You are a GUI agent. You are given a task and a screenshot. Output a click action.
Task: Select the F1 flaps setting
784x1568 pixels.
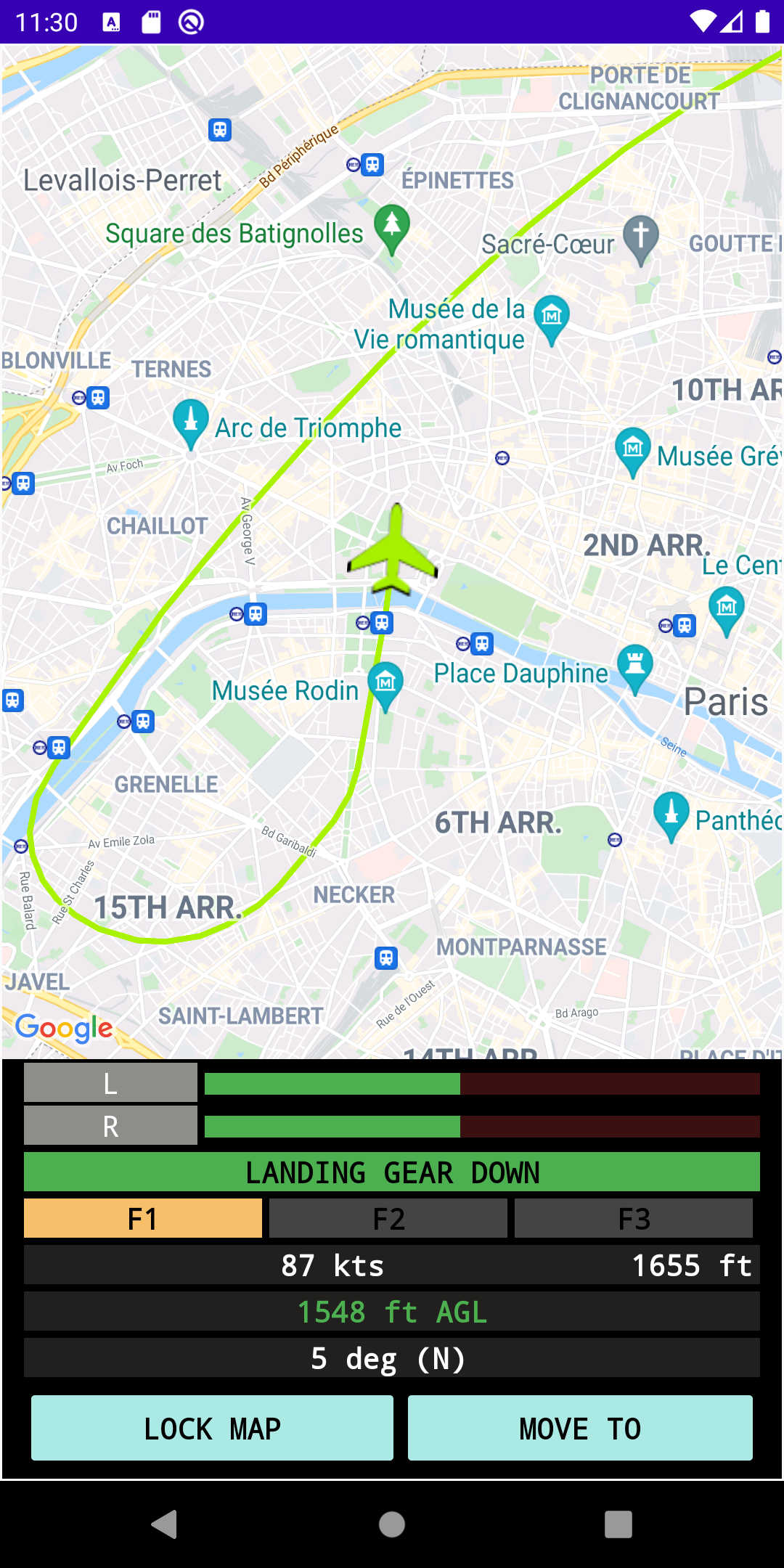[143, 1219]
